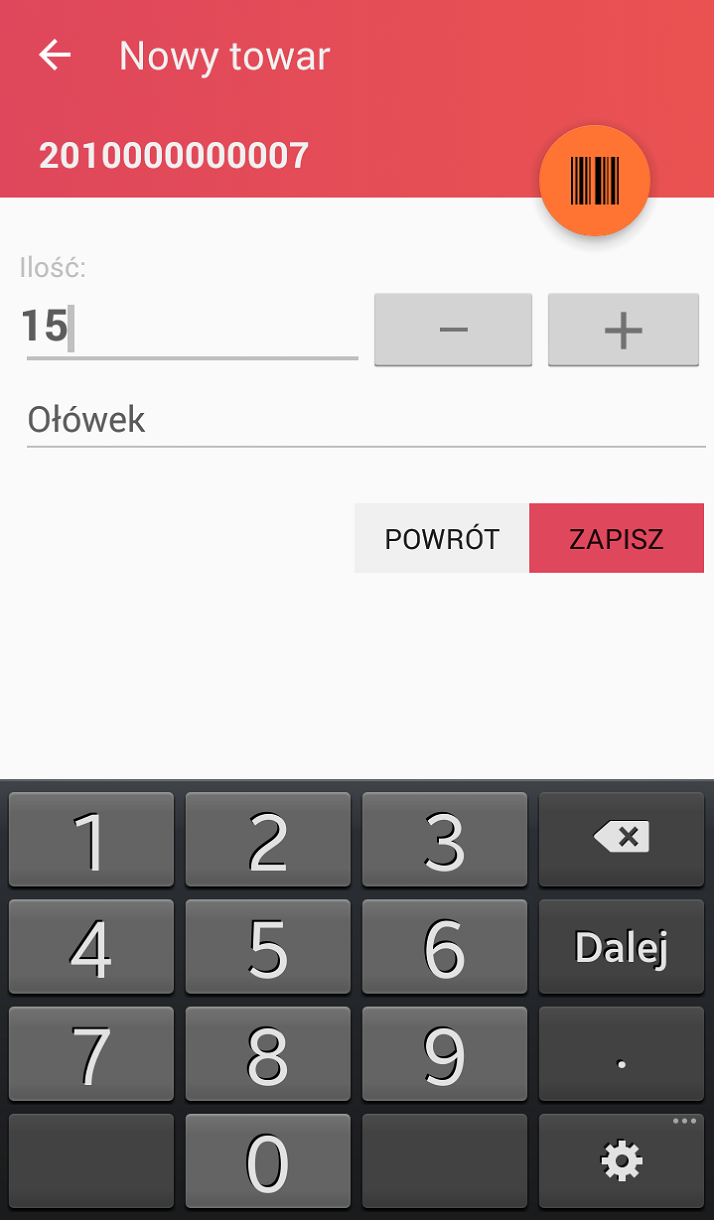Go back using the arrow icon

tap(55, 55)
